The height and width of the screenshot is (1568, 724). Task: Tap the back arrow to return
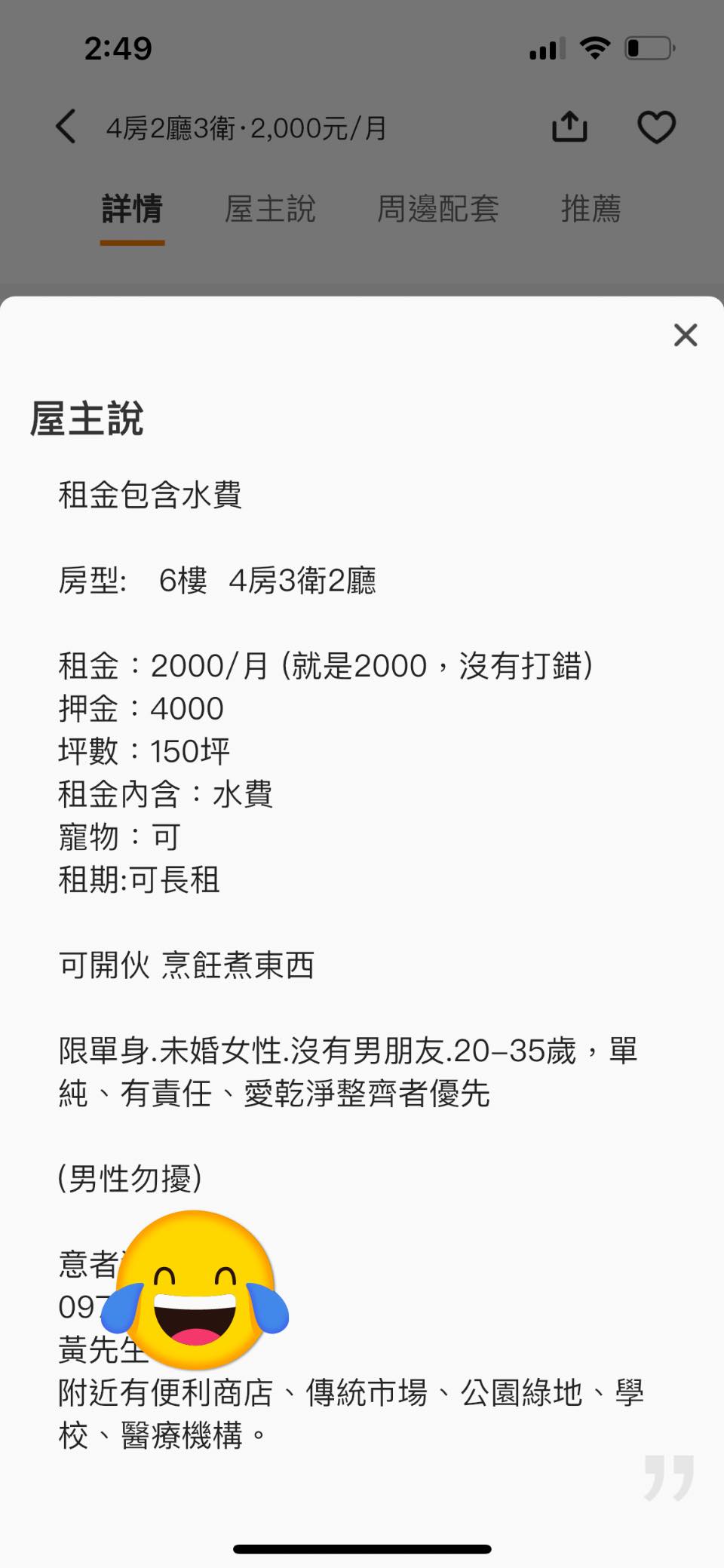[x=66, y=127]
